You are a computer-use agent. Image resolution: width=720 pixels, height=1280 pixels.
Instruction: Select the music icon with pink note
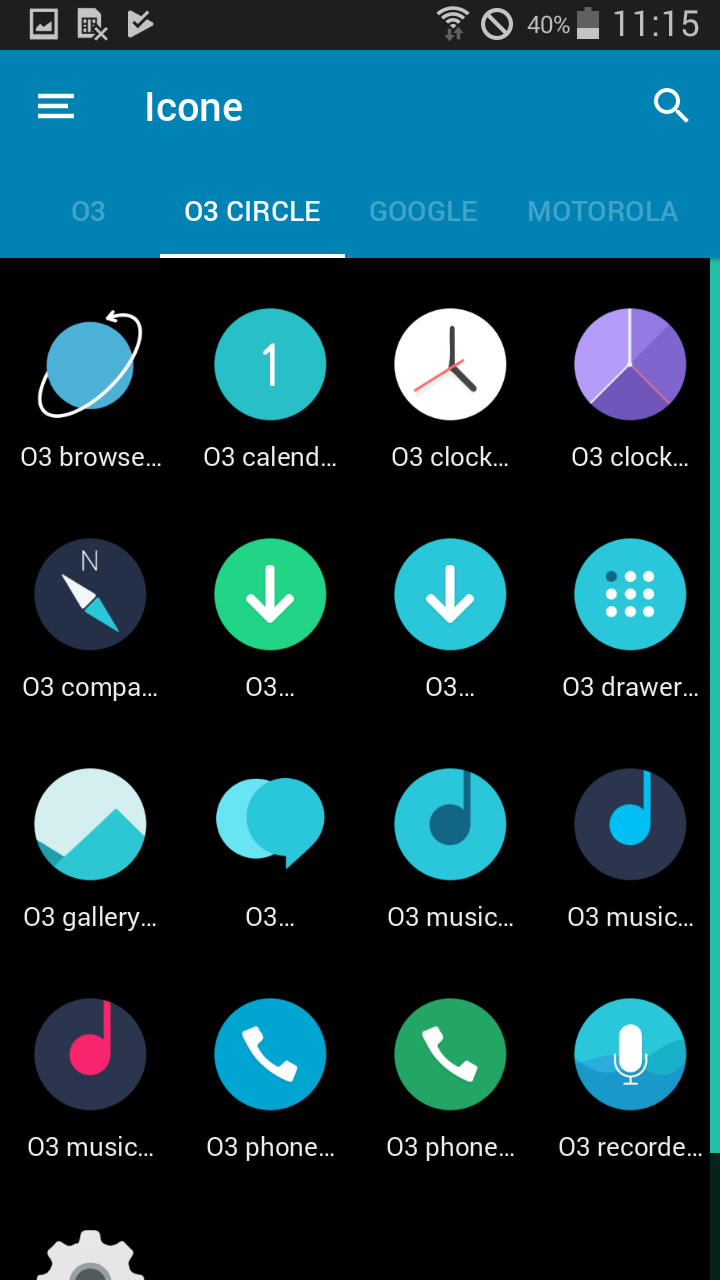90,1054
